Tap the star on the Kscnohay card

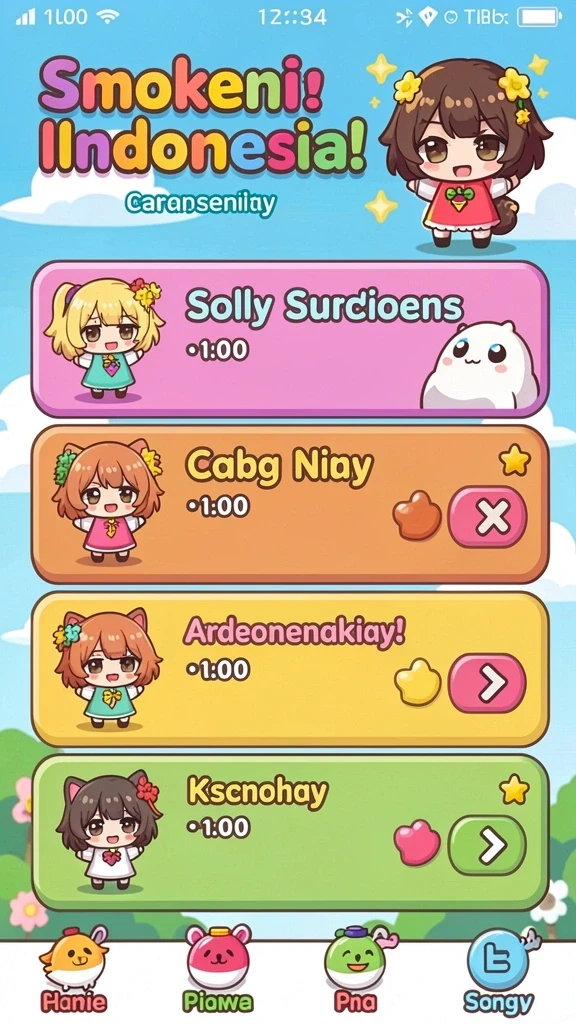coord(515,789)
